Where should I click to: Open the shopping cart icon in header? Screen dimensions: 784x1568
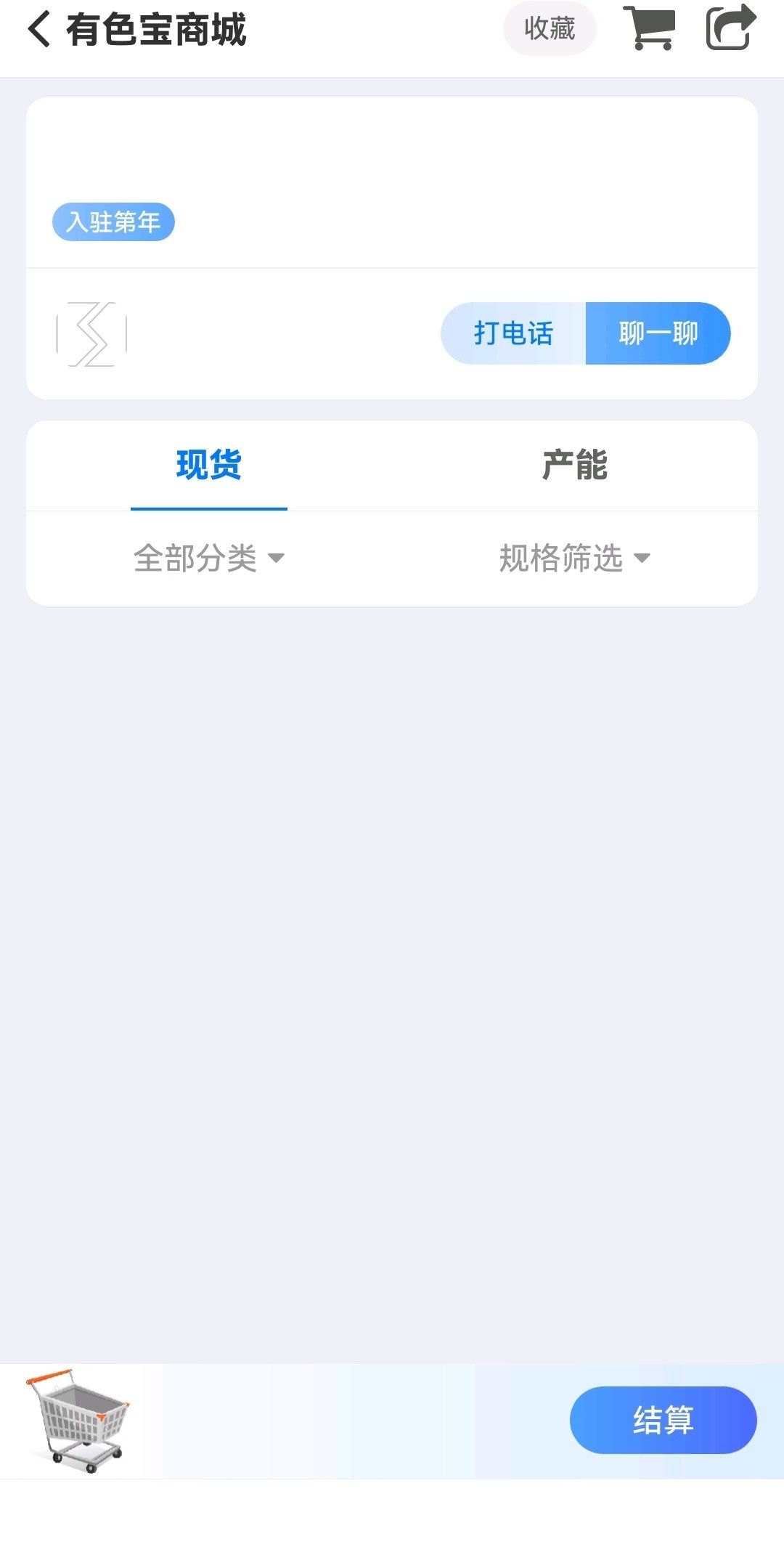click(x=650, y=28)
